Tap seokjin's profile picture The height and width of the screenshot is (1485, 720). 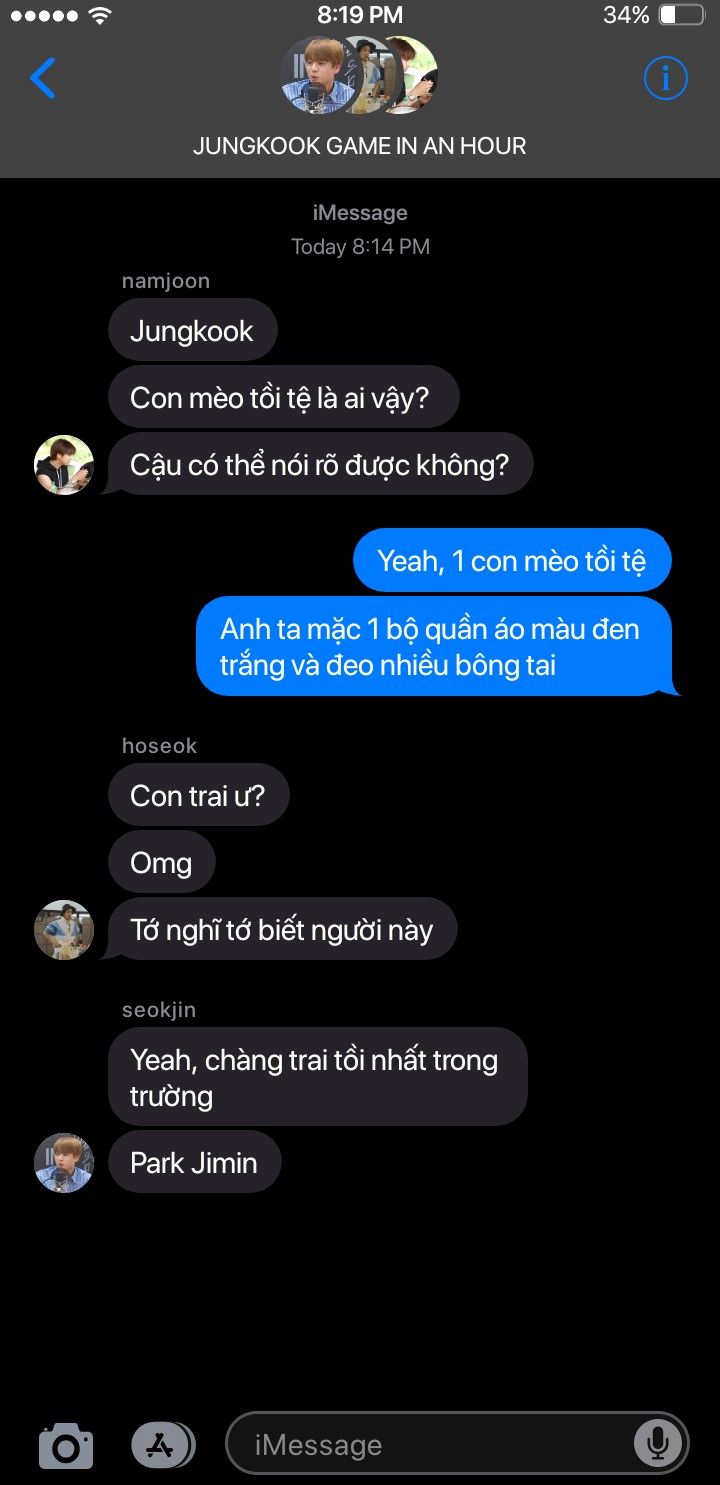pos(64,1163)
